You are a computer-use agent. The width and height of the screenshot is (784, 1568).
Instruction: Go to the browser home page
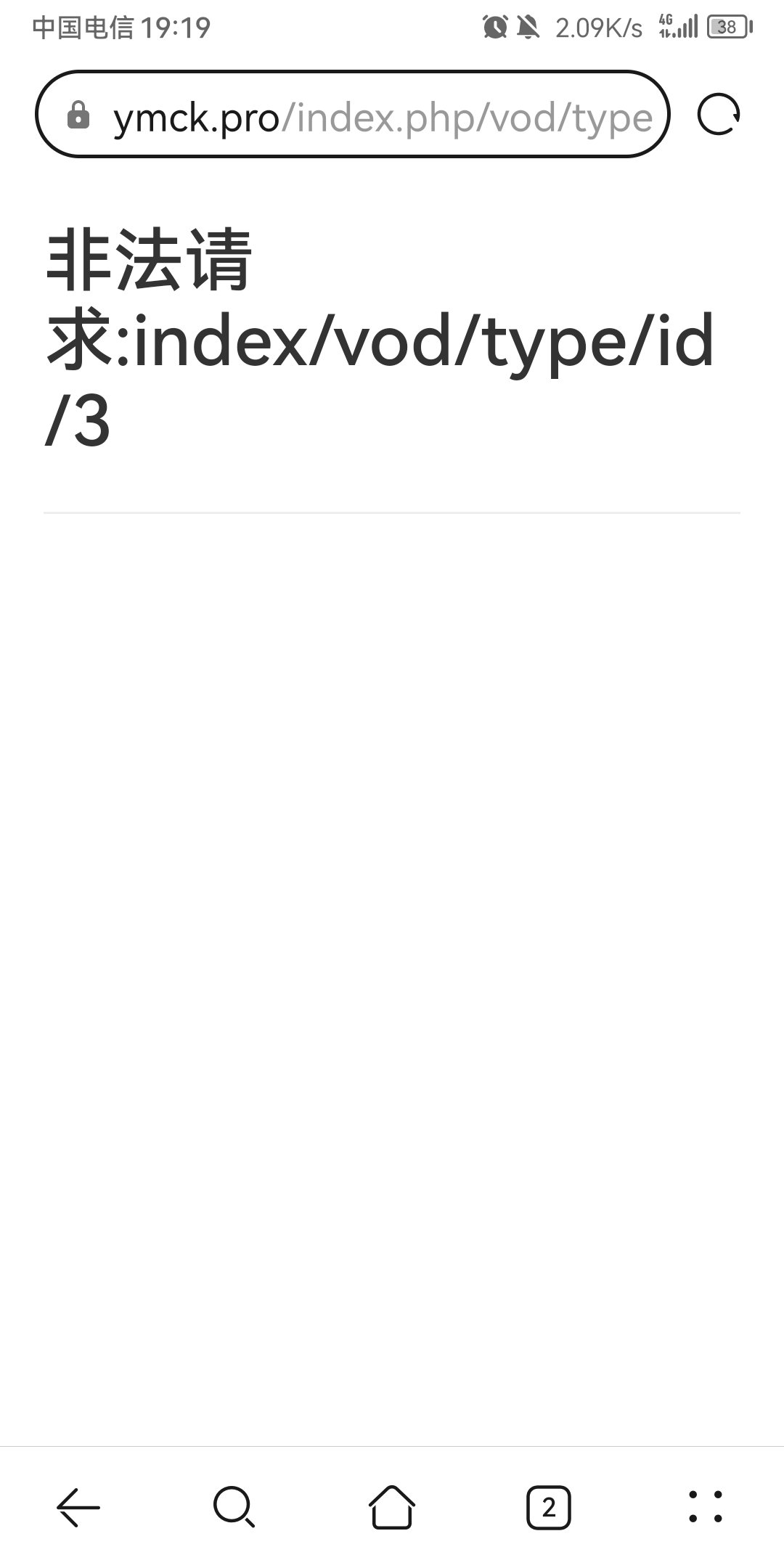pyautogui.click(x=392, y=1507)
